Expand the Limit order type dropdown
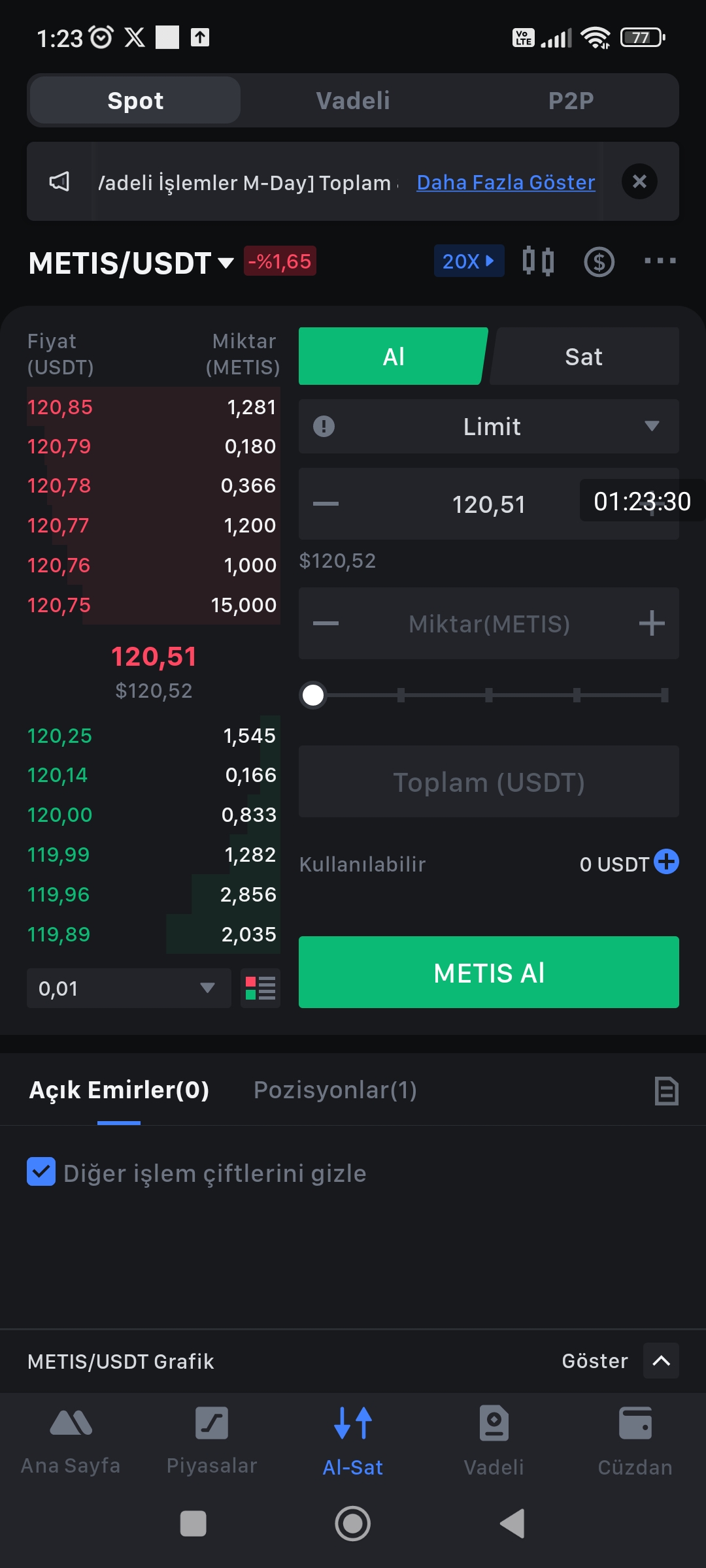 click(x=489, y=427)
